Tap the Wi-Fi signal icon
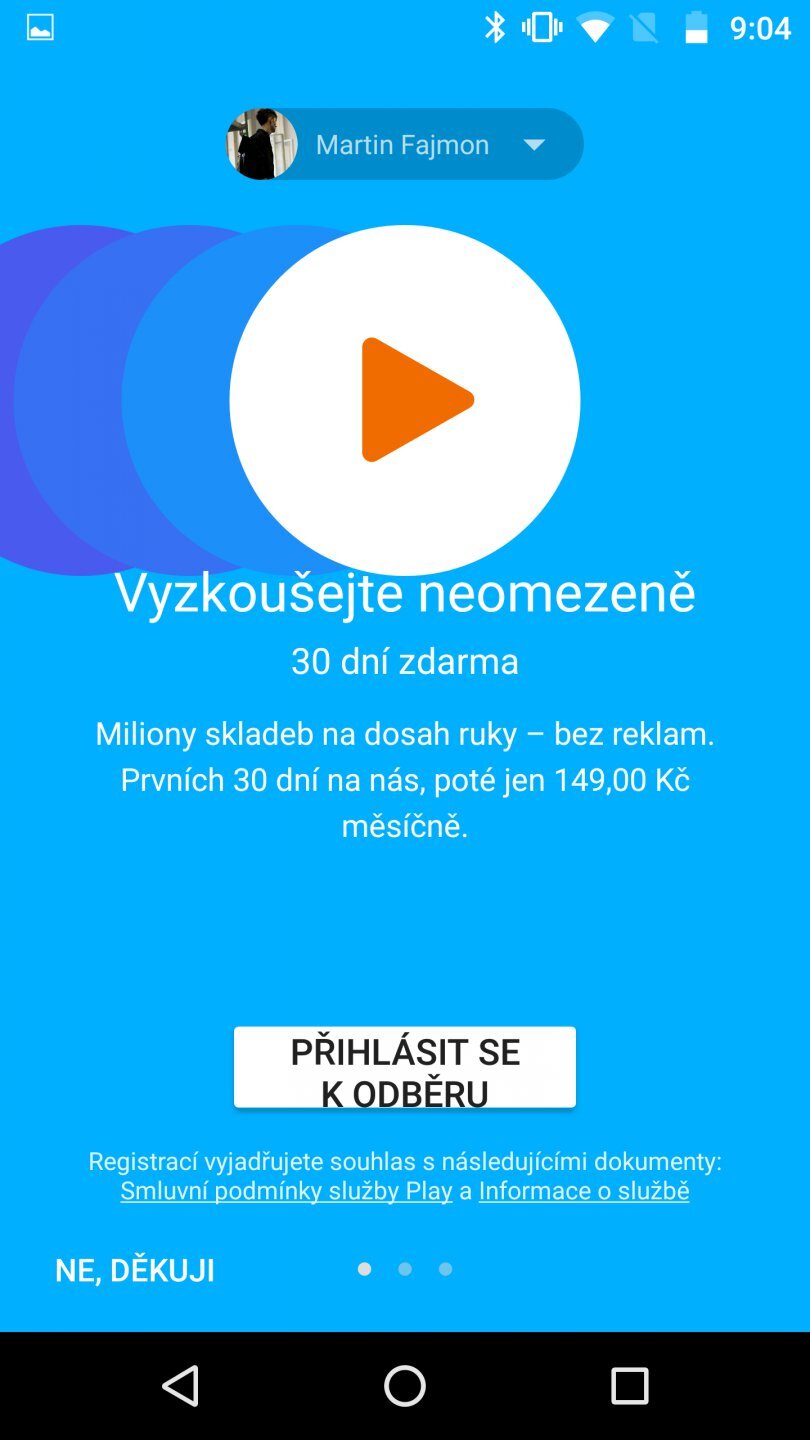This screenshot has height=1440, width=810. [x=594, y=29]
